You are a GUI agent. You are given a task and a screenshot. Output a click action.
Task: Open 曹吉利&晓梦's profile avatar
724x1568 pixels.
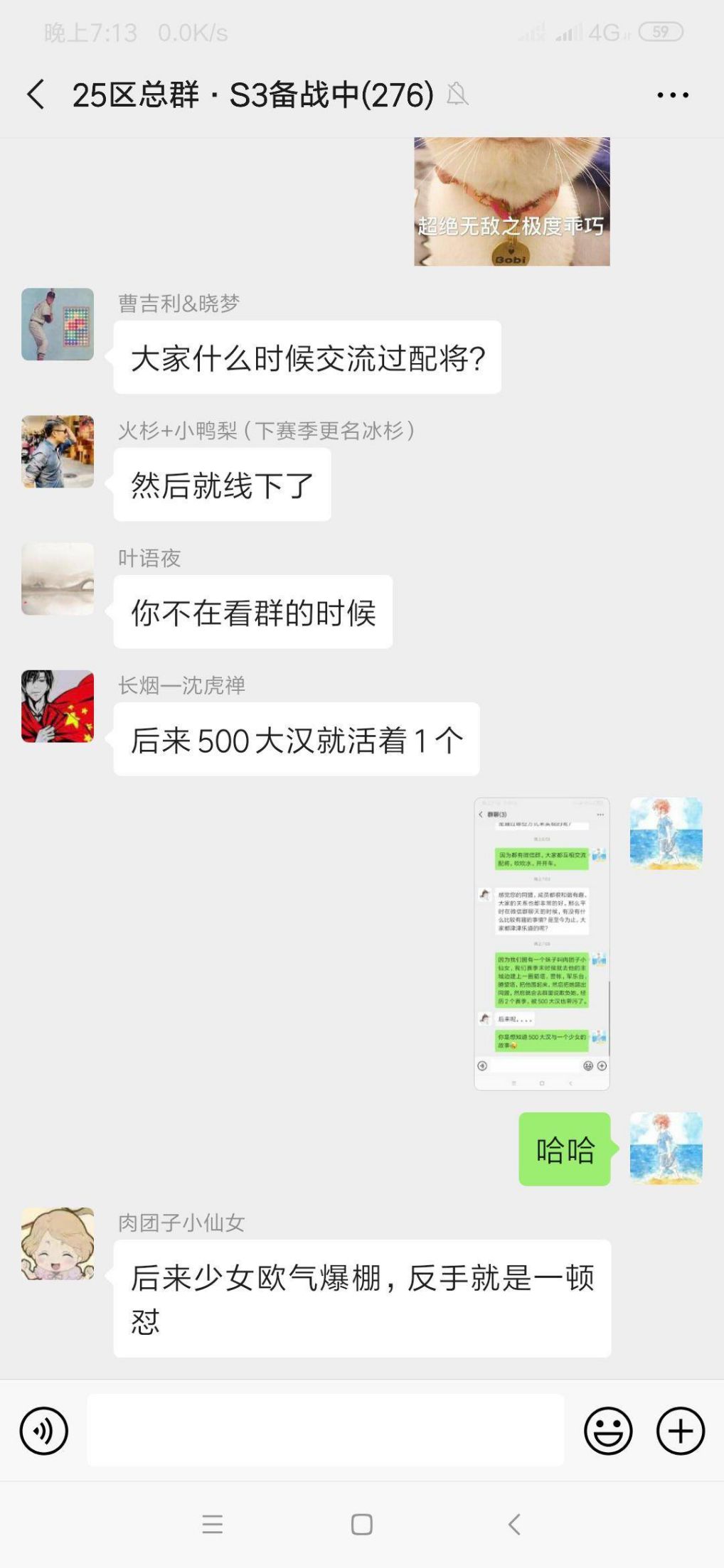[58, 324]
